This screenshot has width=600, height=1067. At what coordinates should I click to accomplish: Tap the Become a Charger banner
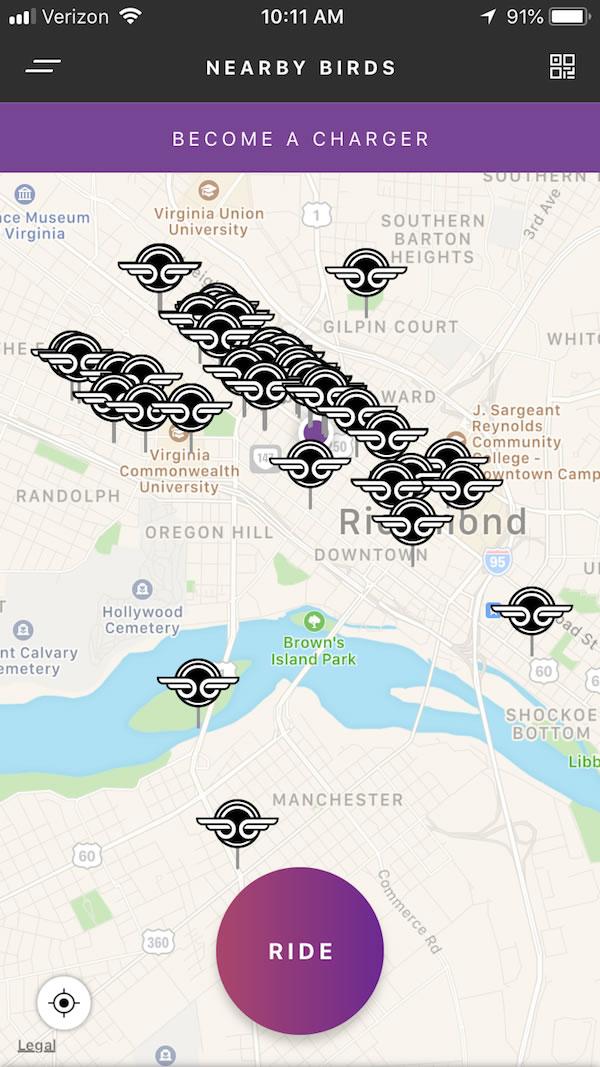point(300,138)
